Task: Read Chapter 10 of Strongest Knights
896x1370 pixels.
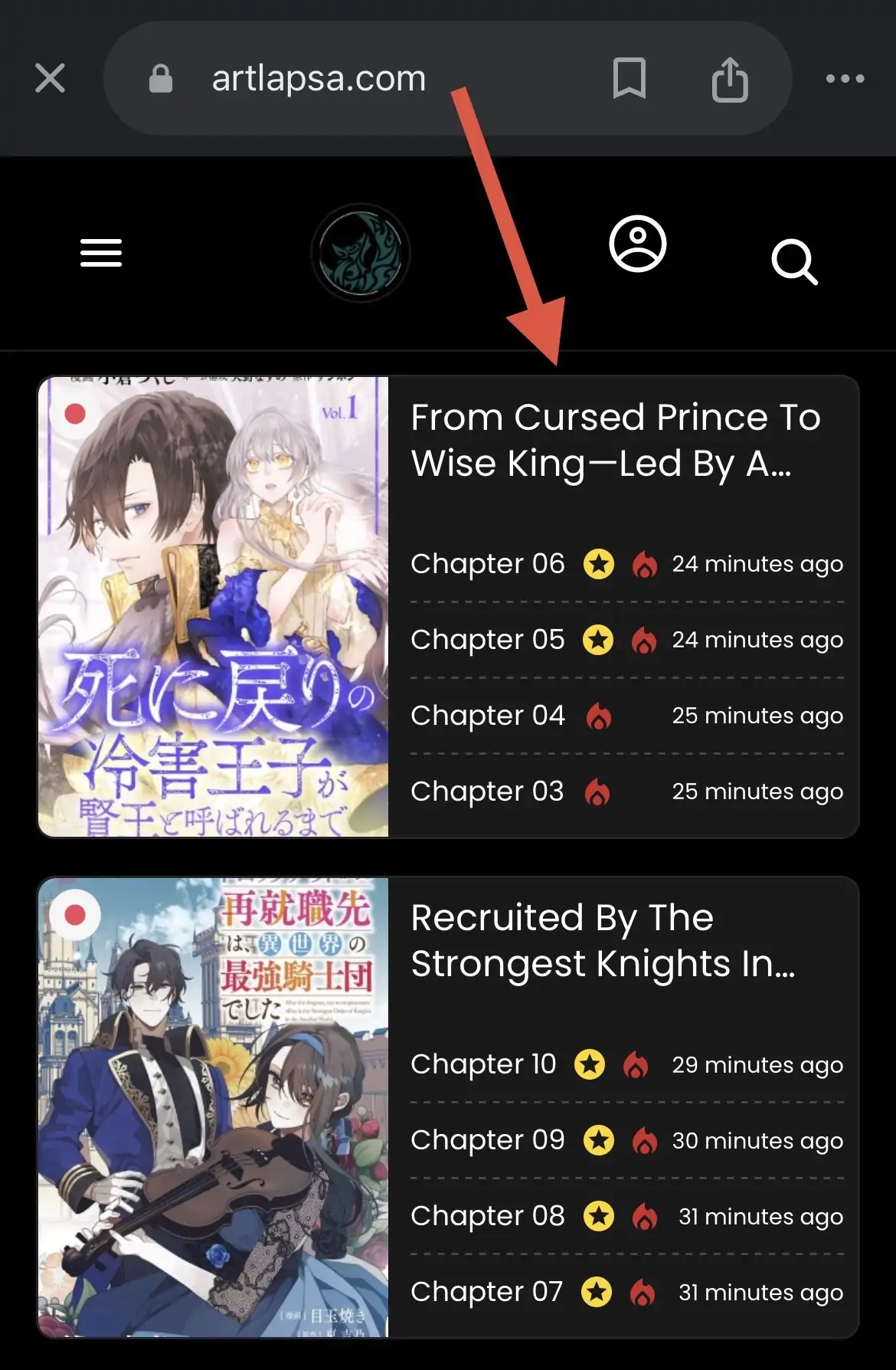Action: [483, 1064]
